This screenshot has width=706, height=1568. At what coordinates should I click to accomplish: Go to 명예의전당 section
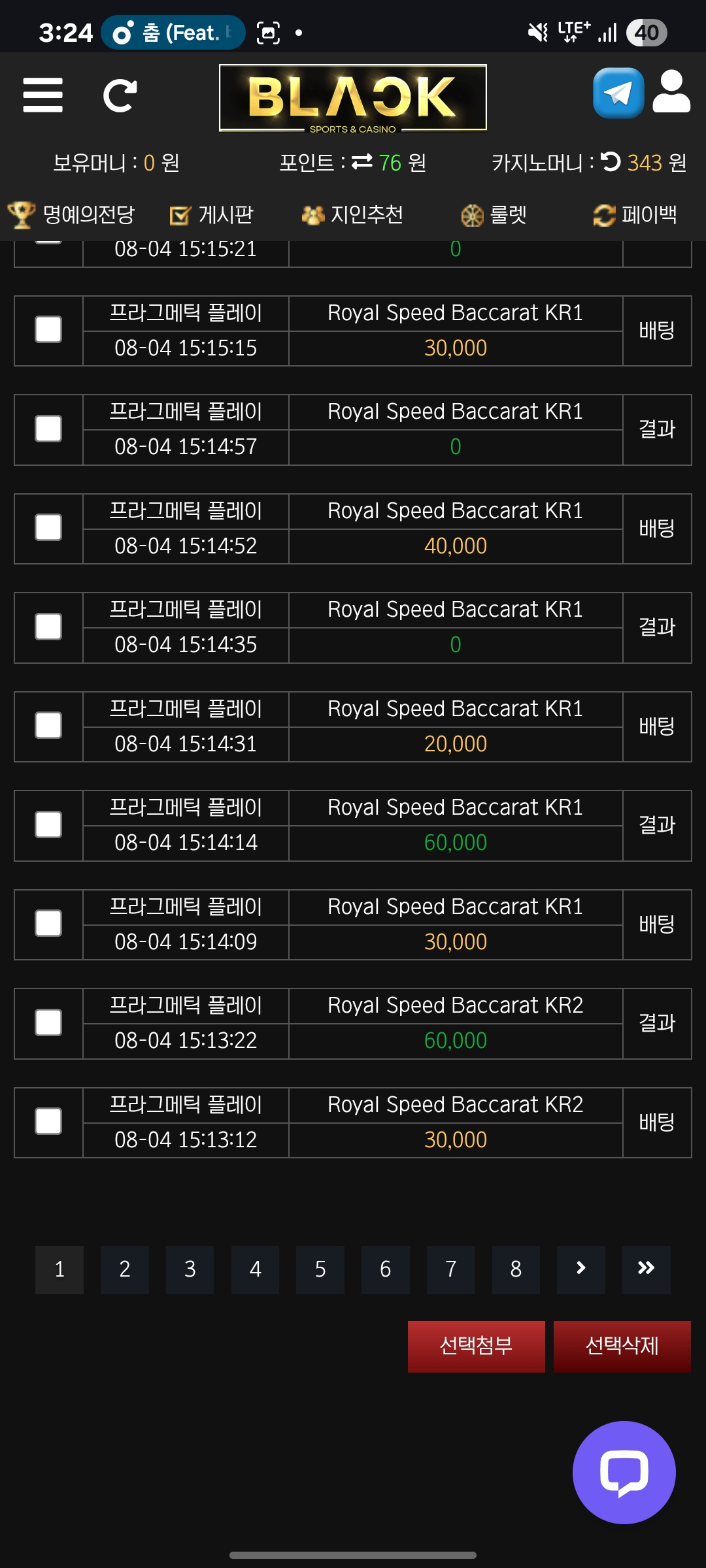[71, 215]
